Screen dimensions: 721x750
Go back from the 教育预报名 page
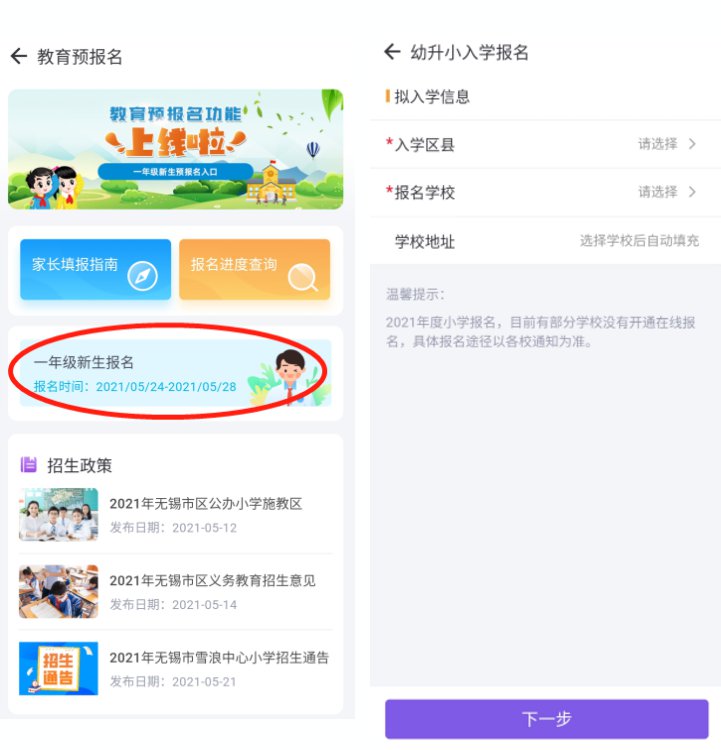click(x=19, y=57)
